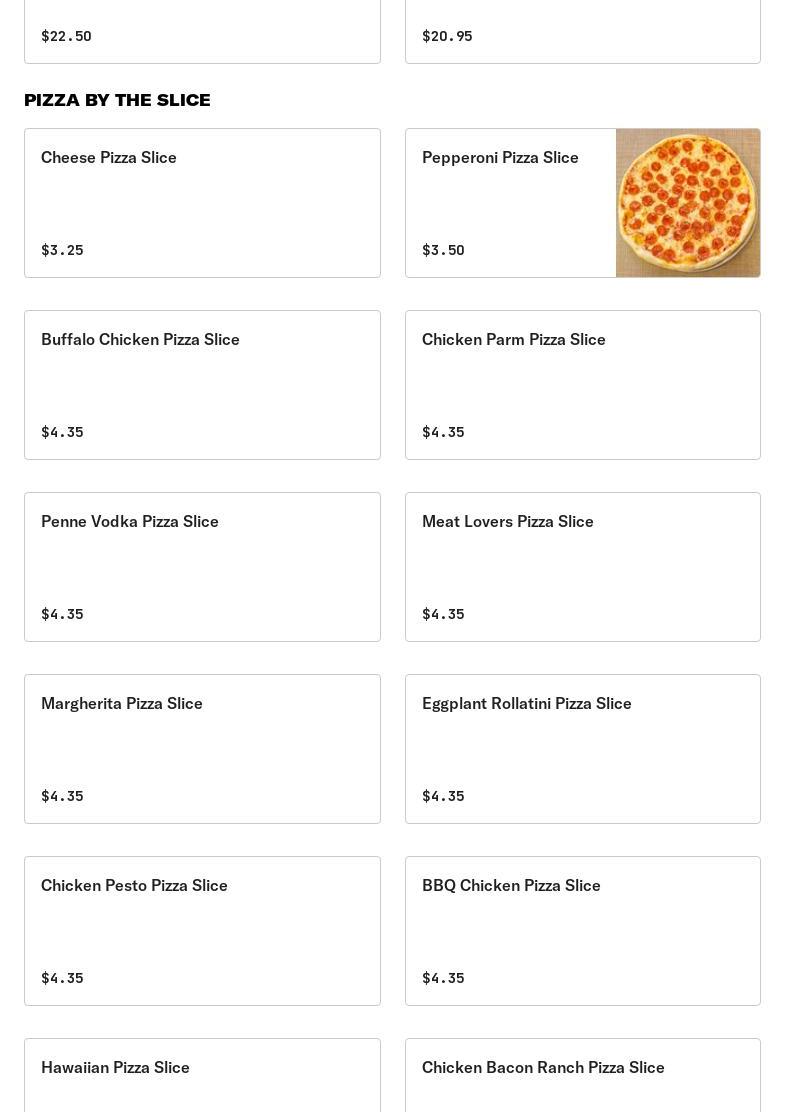Open the BBQ Chicken Pizza Slice card
This screenshot has height=1112, width=785.
pyautogui.click(x=582, y=931)
